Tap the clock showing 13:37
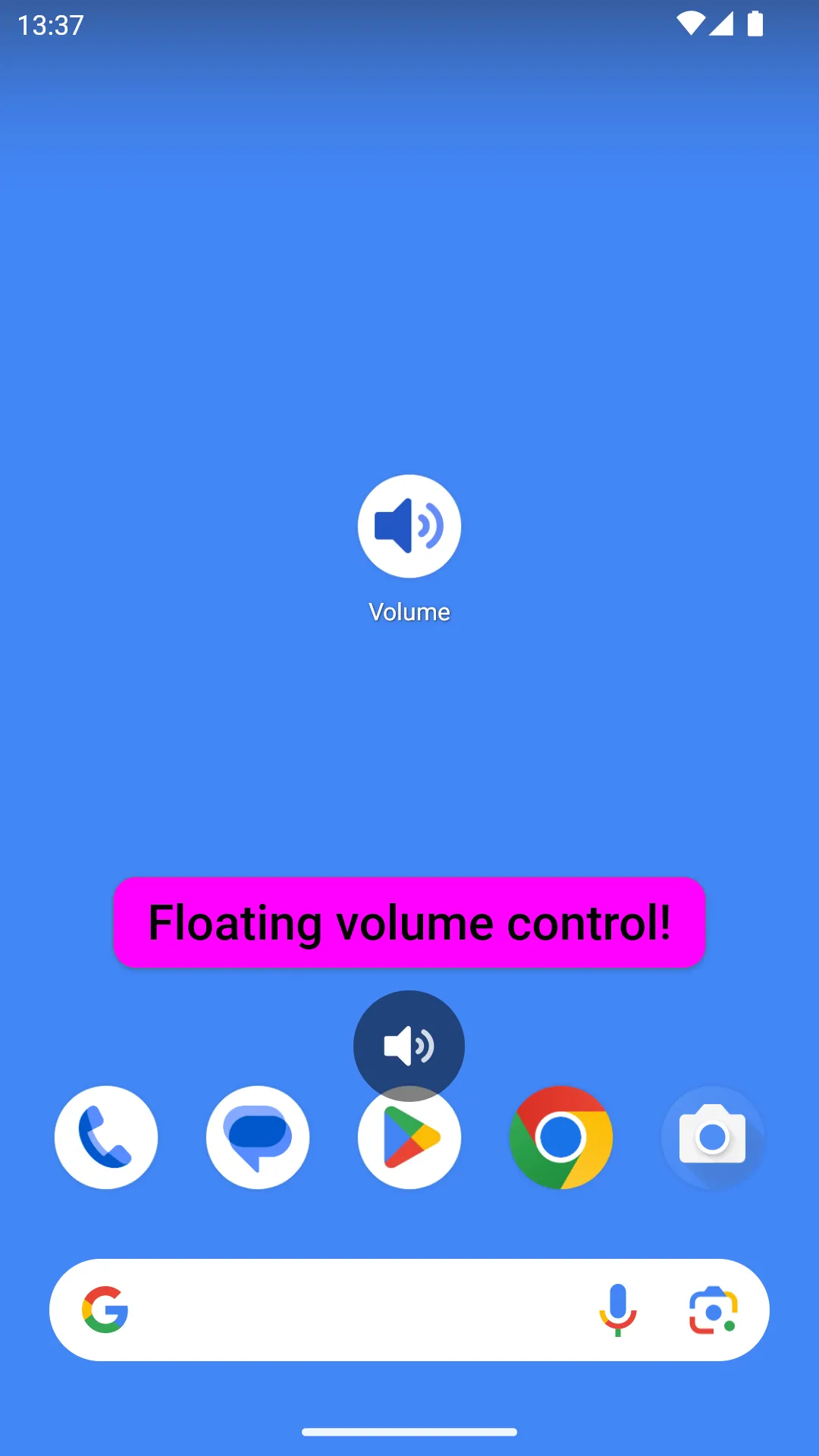Viewport: 819px width, 1456px height. pos(50,25)
